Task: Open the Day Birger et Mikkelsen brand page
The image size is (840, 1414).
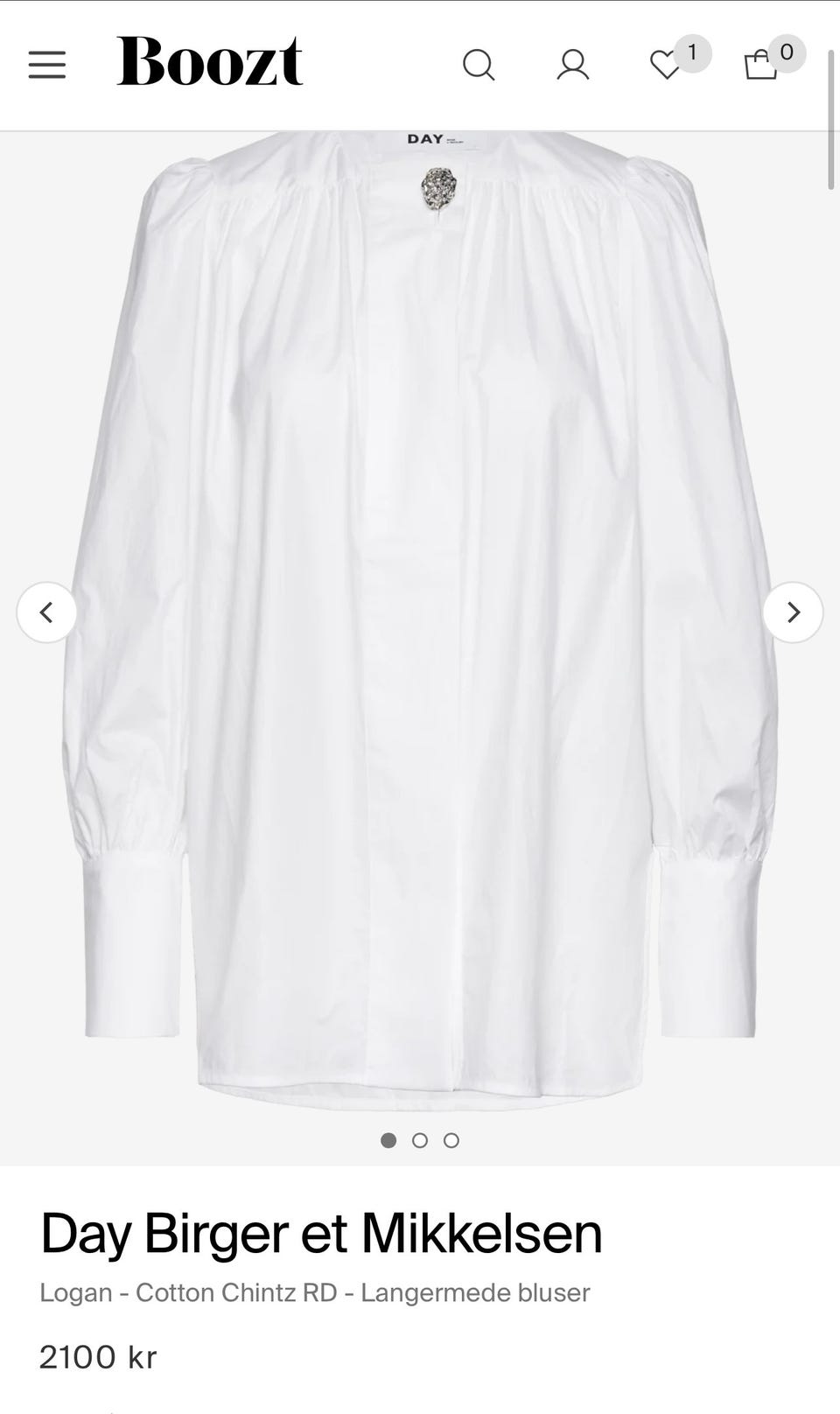Action: 321,1234
